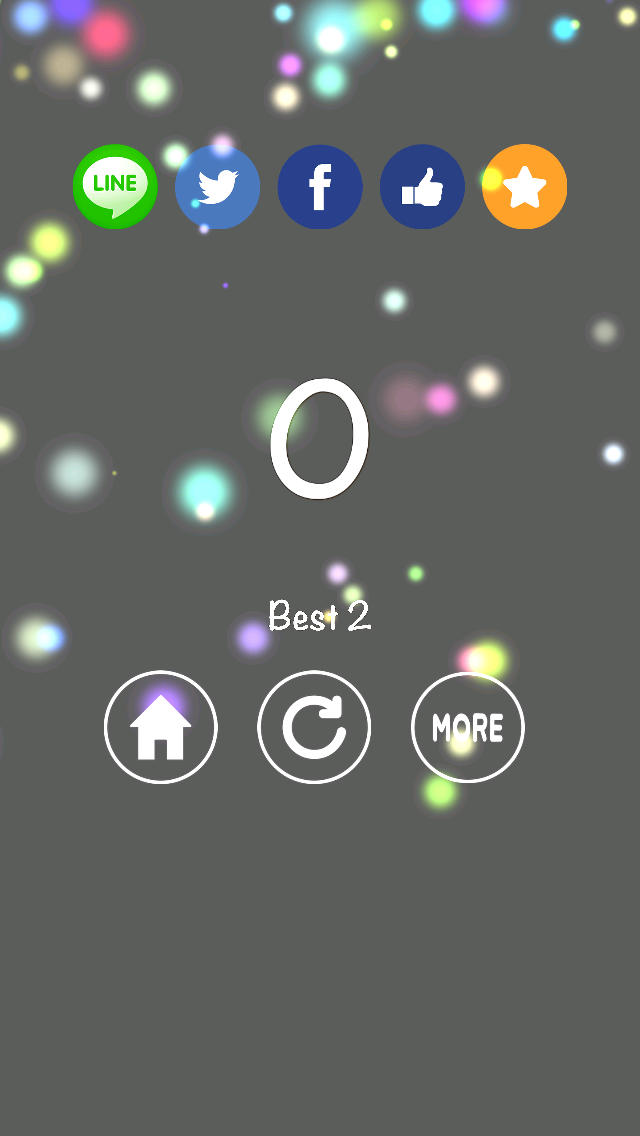
Task: Tweet the score on Twitter
Action: coord(217,187)
